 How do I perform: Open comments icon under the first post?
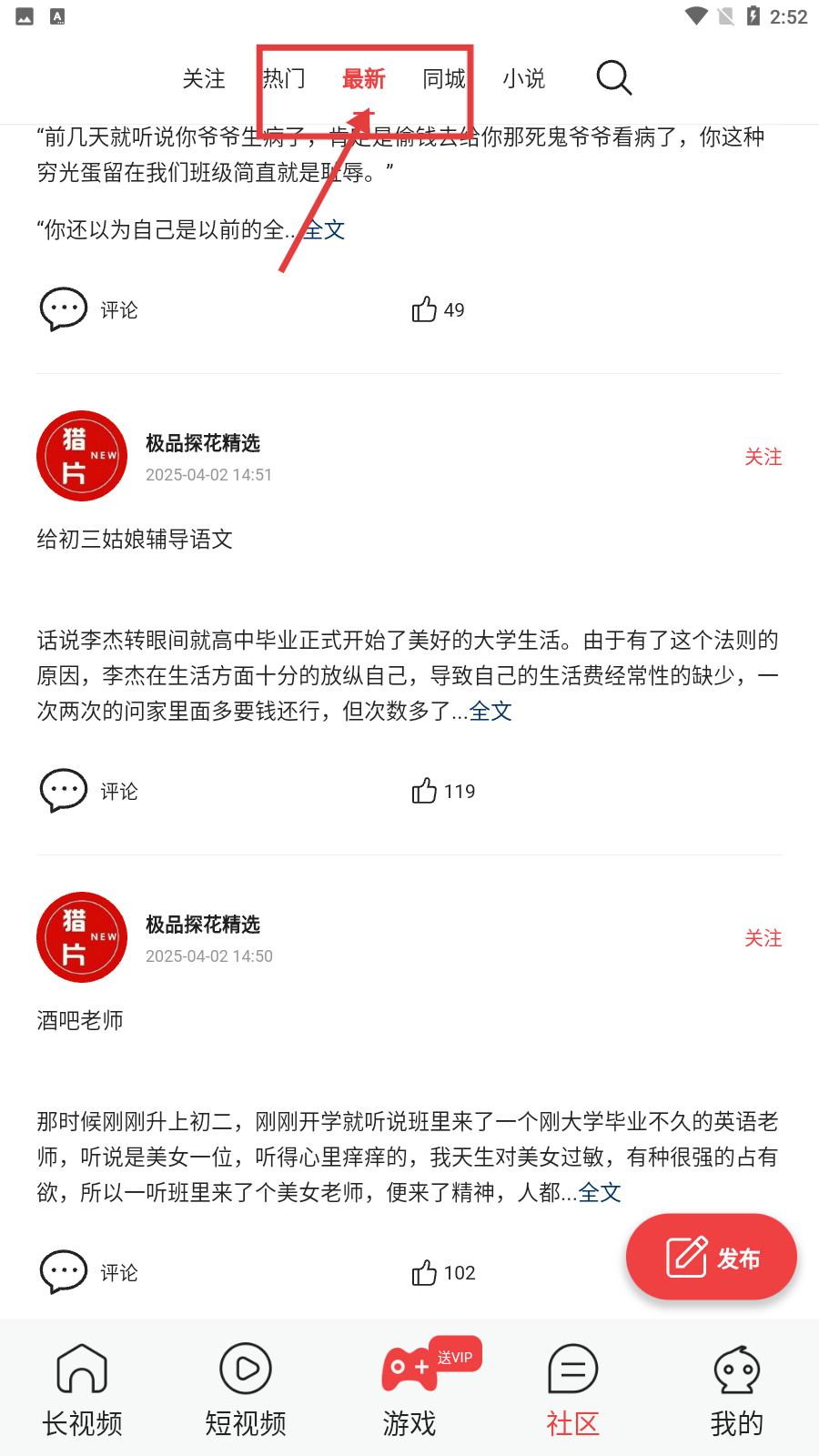pyautogui.click(x=64, y=309)
